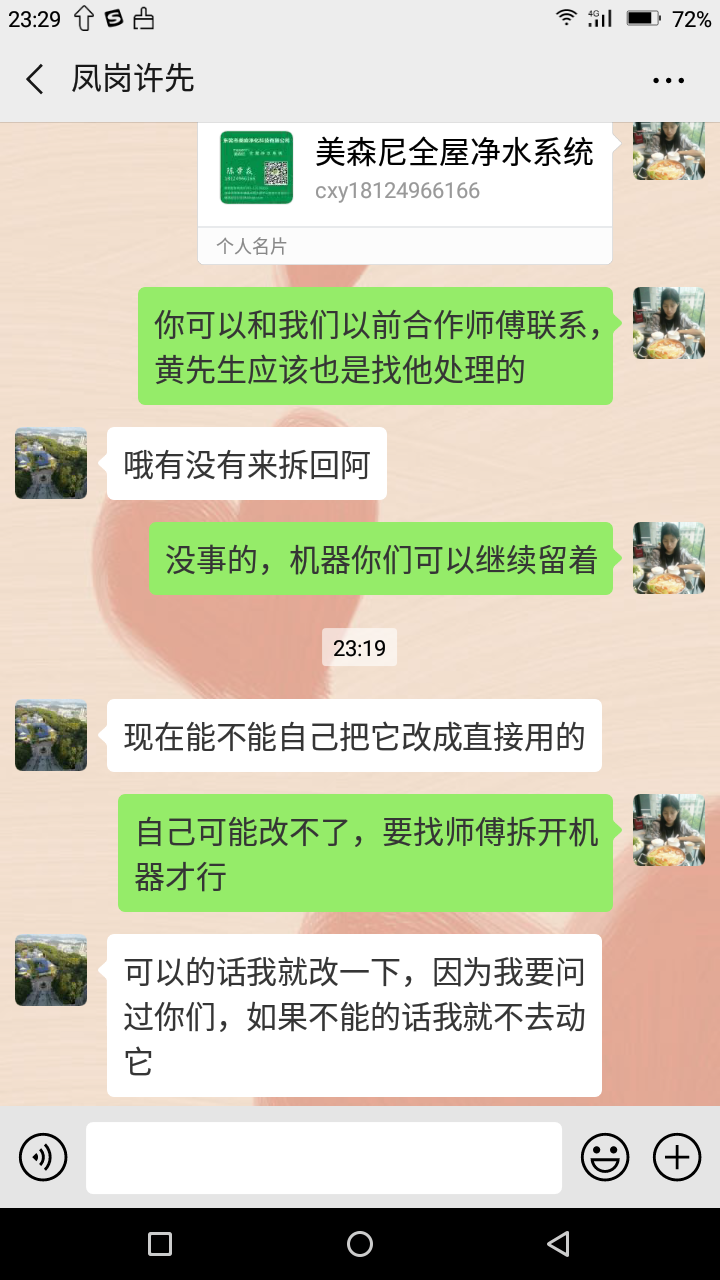The width and height of the screenshot is (720, 1280).
Task: Open the plus attachment menu
Action: point(677,1158)
